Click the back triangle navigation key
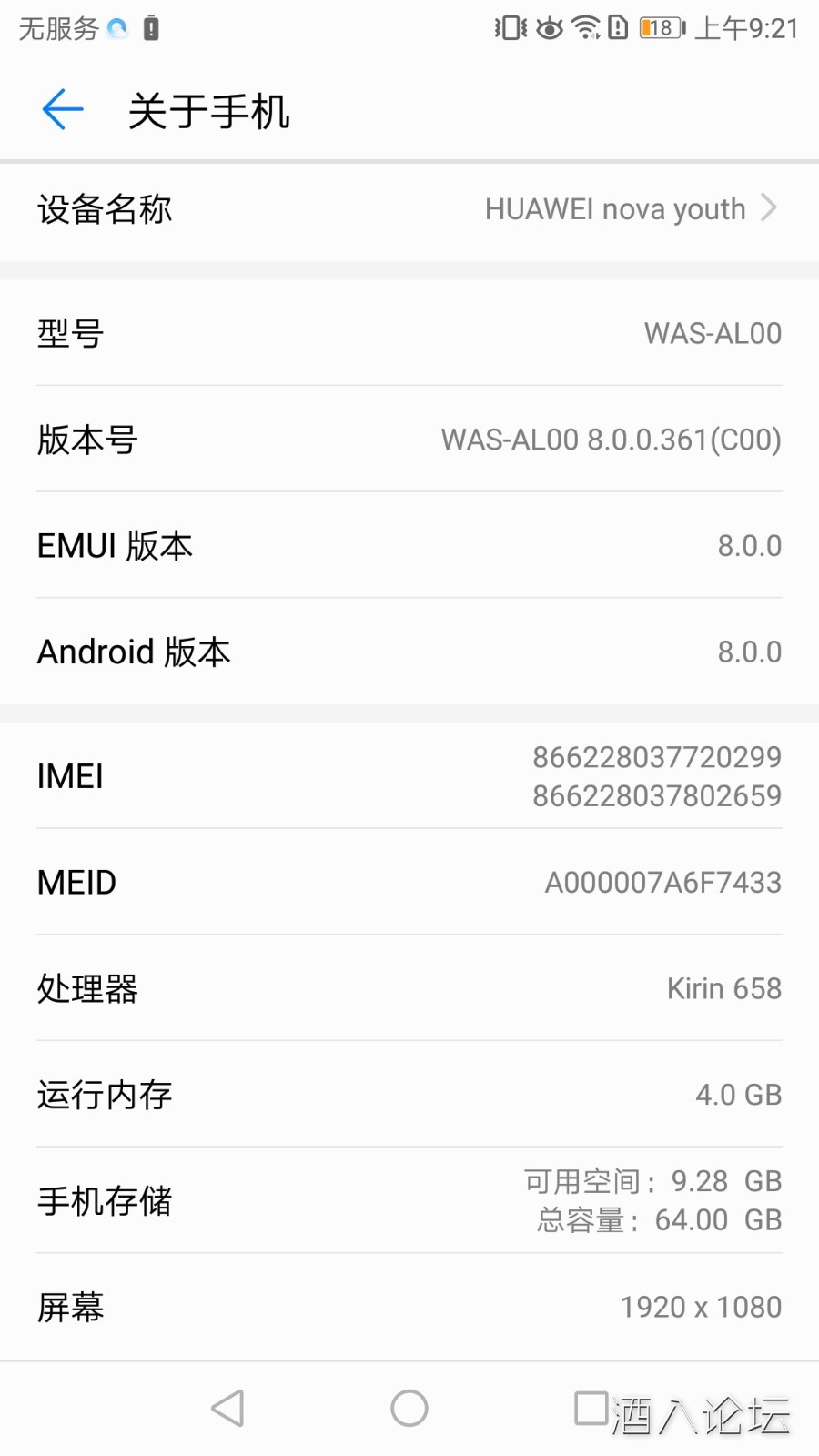Viewport: 819px width, 1456px height. (x=227, y=1408)
